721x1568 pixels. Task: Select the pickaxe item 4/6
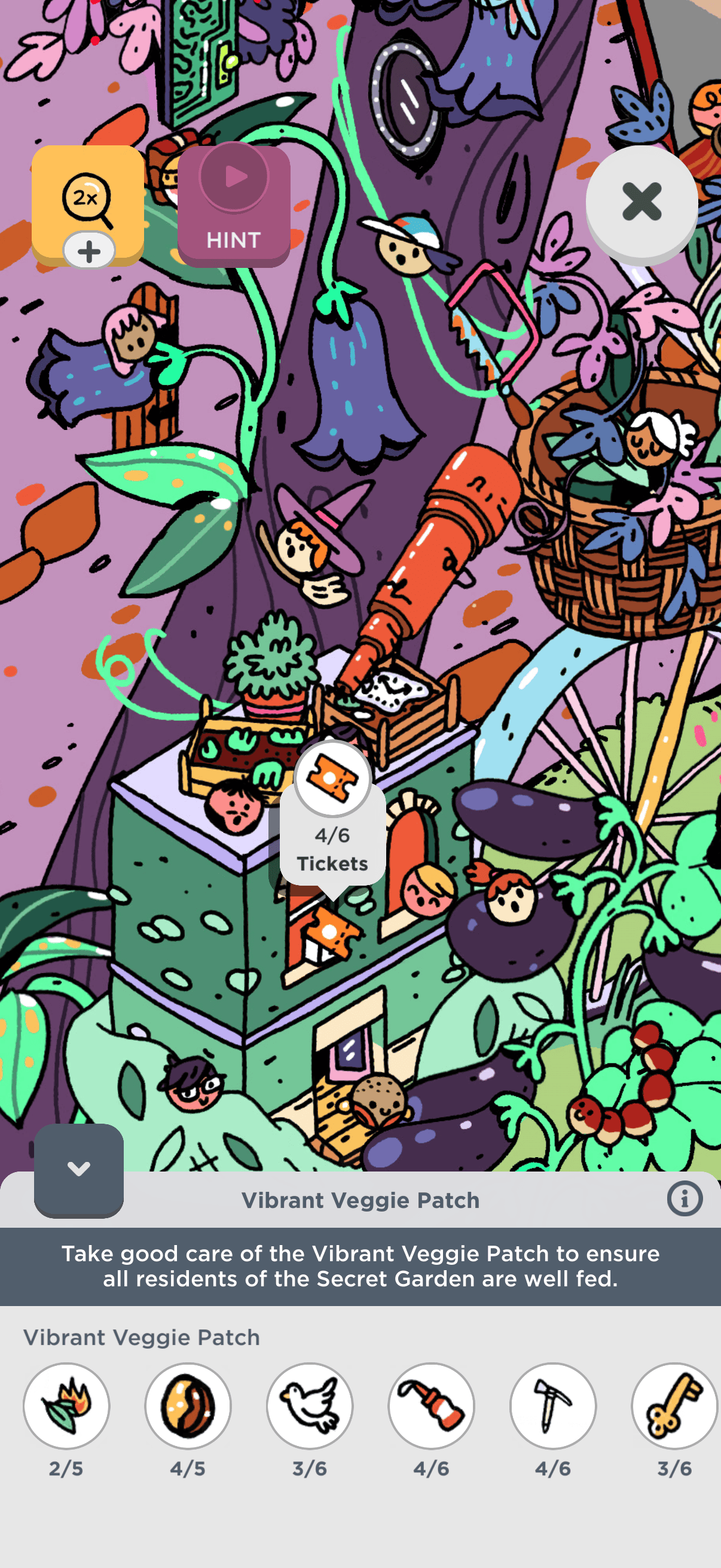tap(553, 1406)
